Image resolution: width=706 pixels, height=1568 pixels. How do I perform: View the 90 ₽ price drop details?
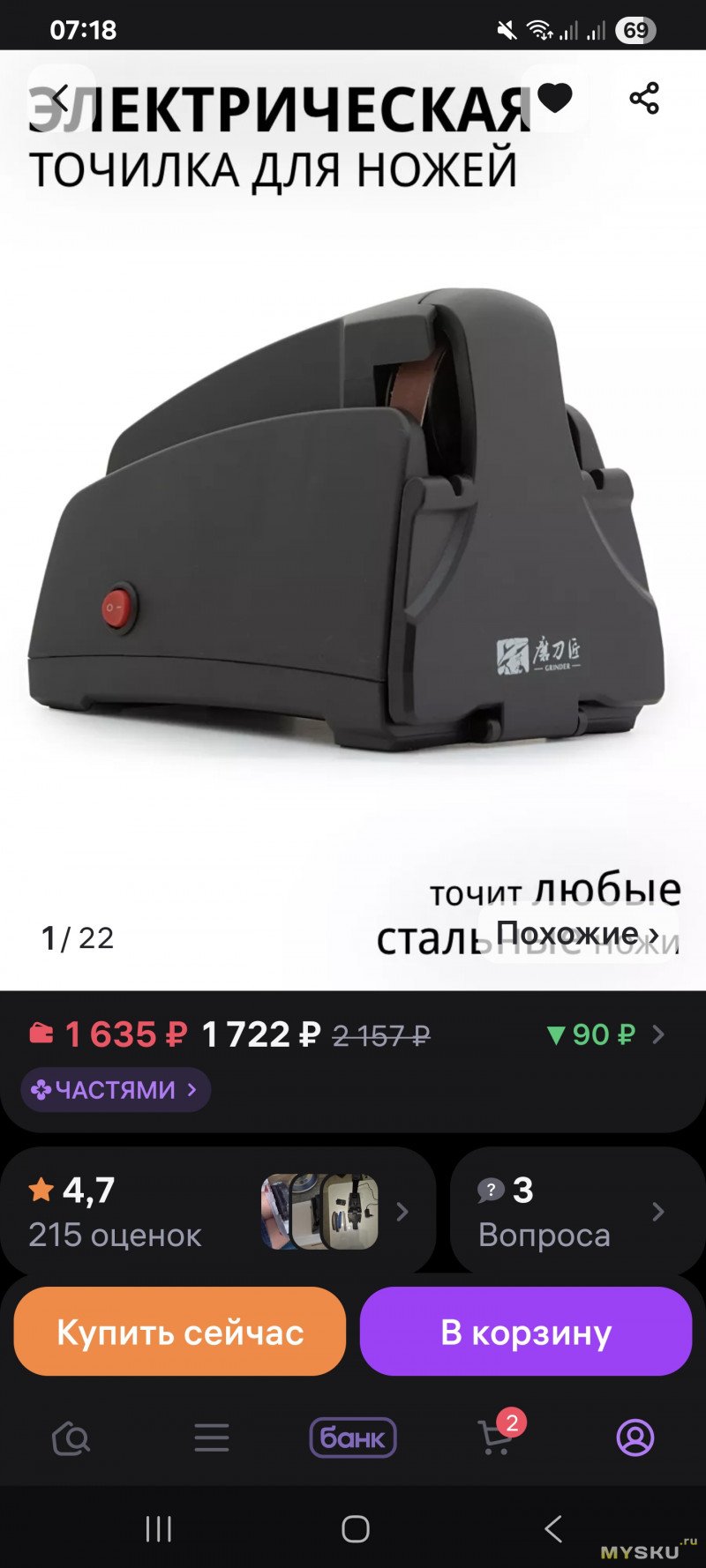click(x=605, y=1034)
